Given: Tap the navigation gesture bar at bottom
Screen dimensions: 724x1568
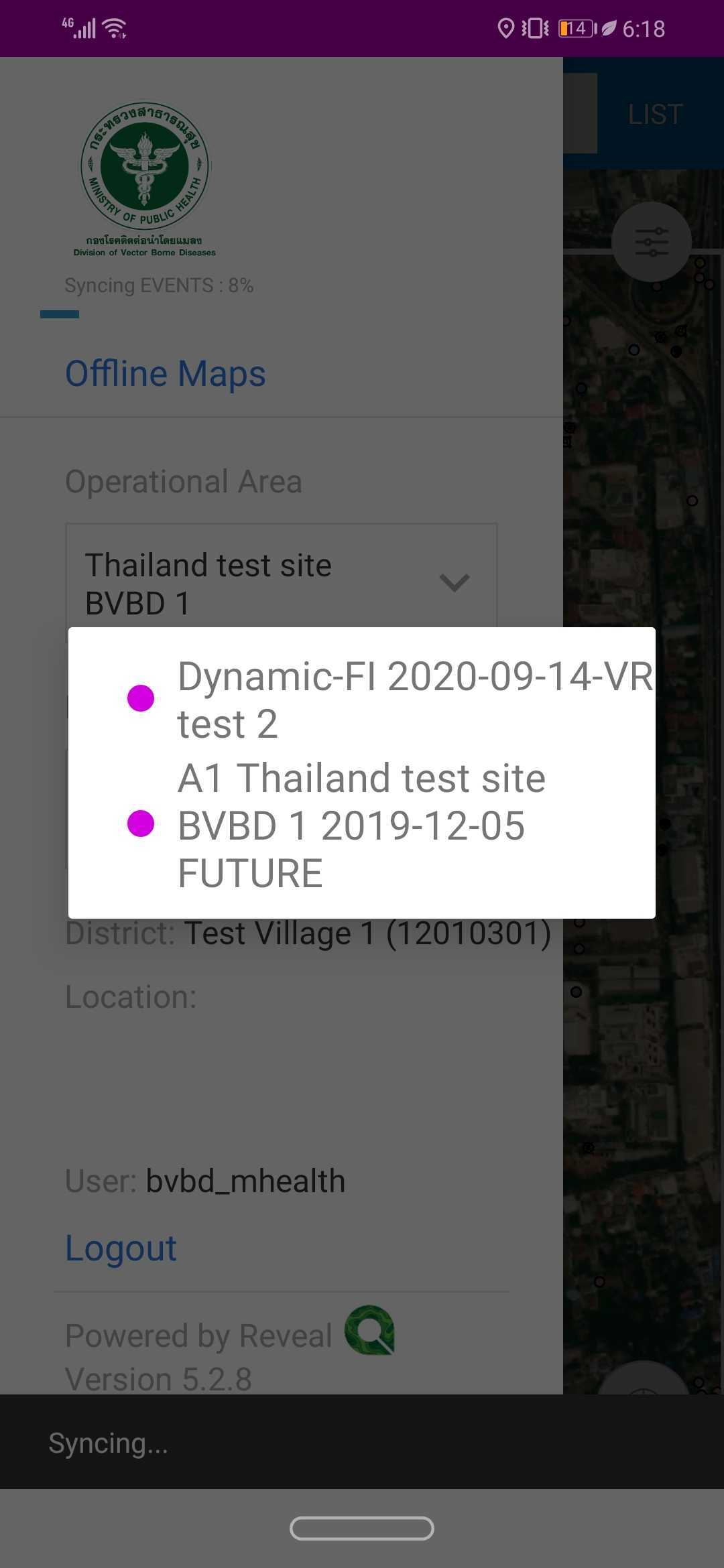Looking at the screenshot, I should [362, 1530].
